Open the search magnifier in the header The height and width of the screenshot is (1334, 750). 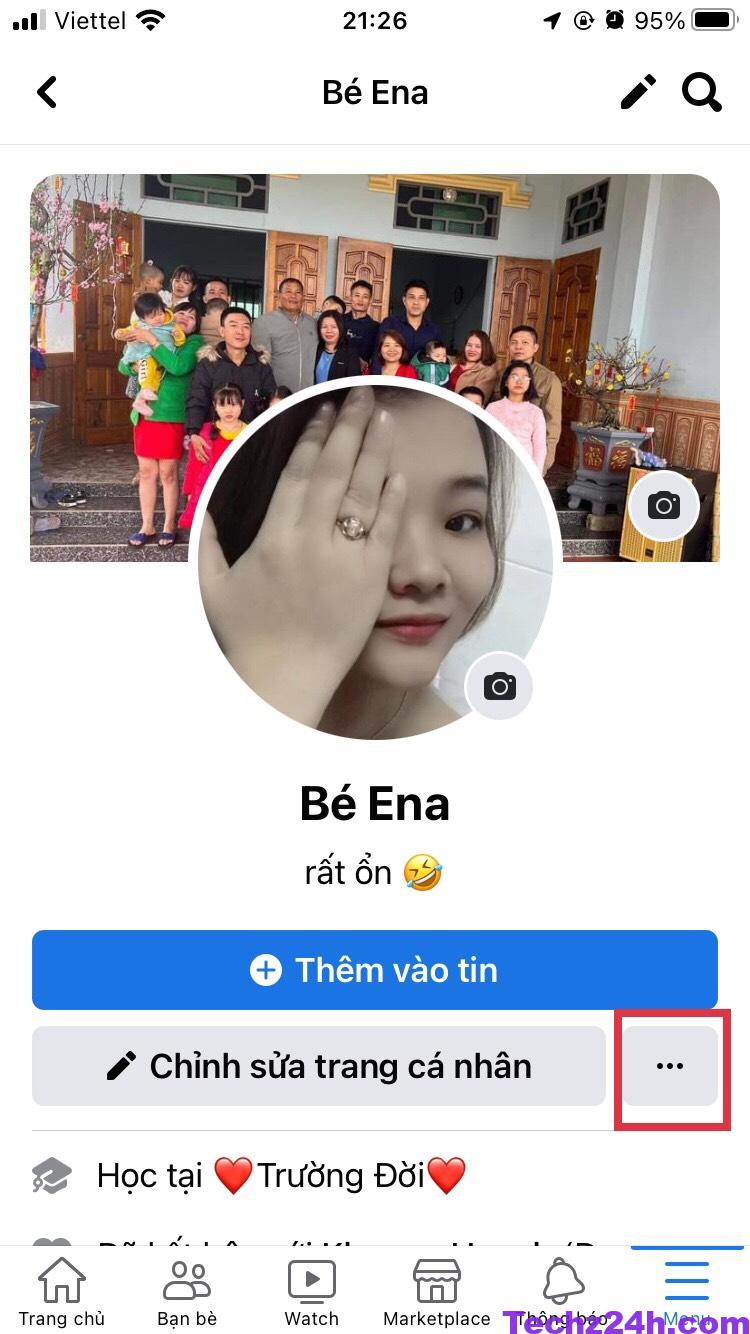click(x=701, y=92)
